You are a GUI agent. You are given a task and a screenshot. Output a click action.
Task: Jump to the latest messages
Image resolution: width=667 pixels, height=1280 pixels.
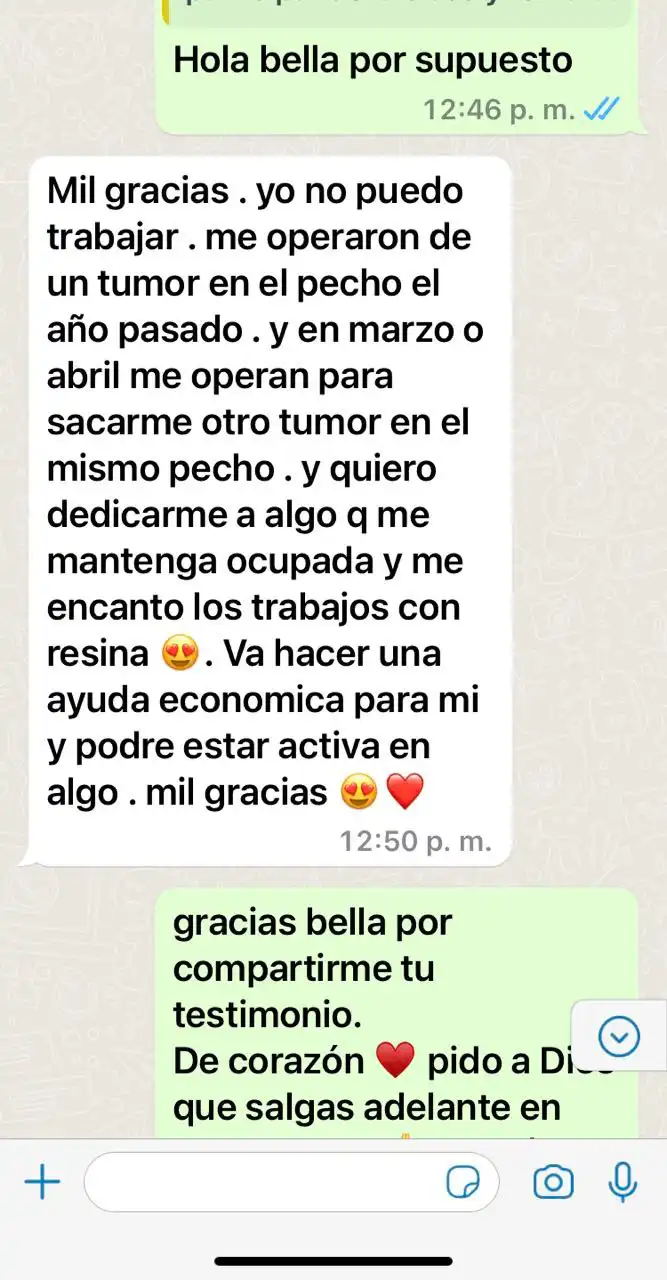point(618,1037)
